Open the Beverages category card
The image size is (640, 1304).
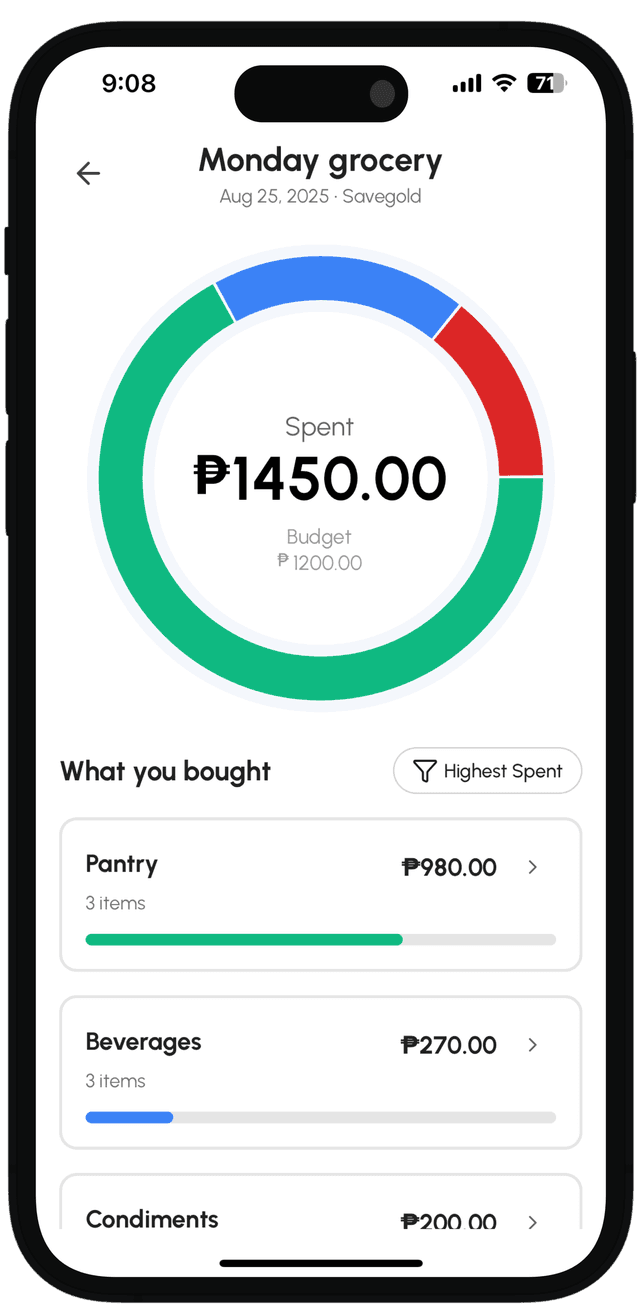pyautogui.click(x=320, y=1072)
